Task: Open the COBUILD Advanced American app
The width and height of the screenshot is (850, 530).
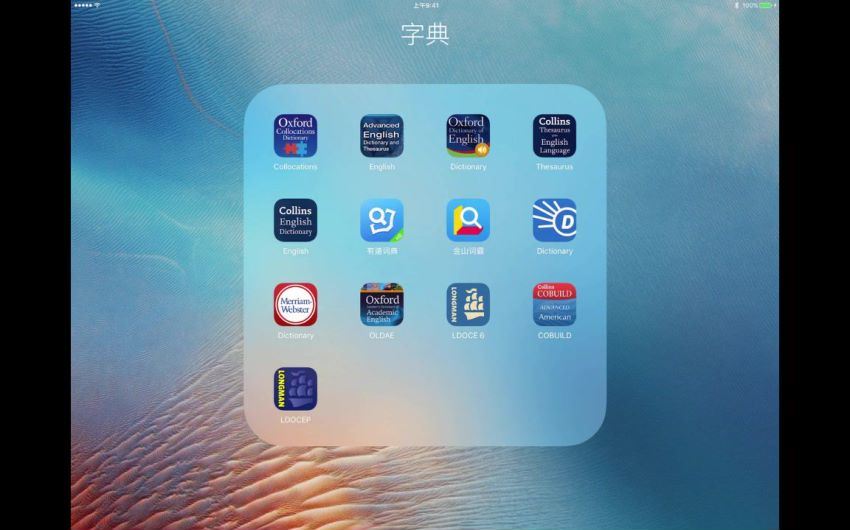Action: point(554,305)
